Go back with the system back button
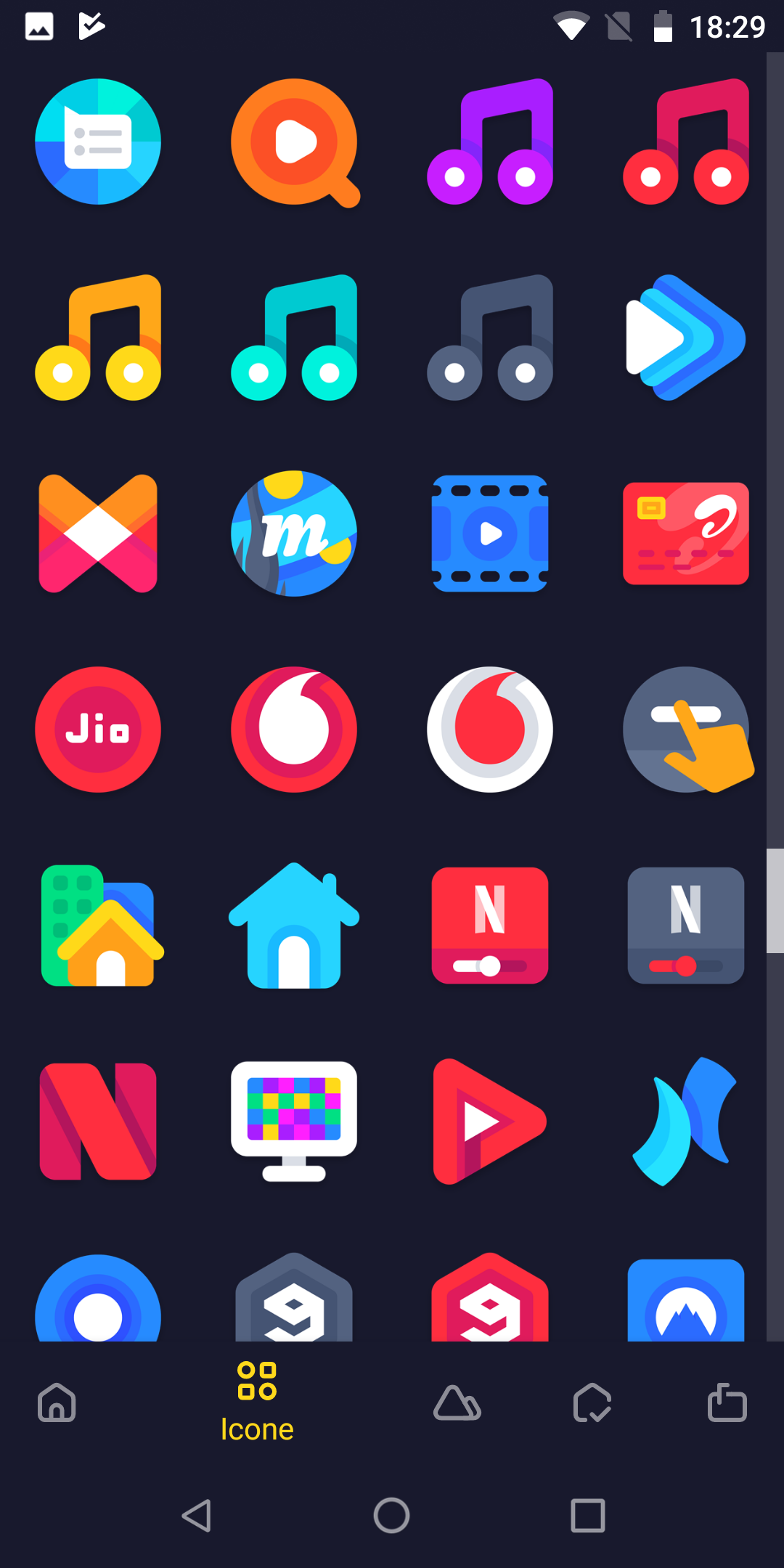The image size is (784, 1568). [x=196, y=1516]
